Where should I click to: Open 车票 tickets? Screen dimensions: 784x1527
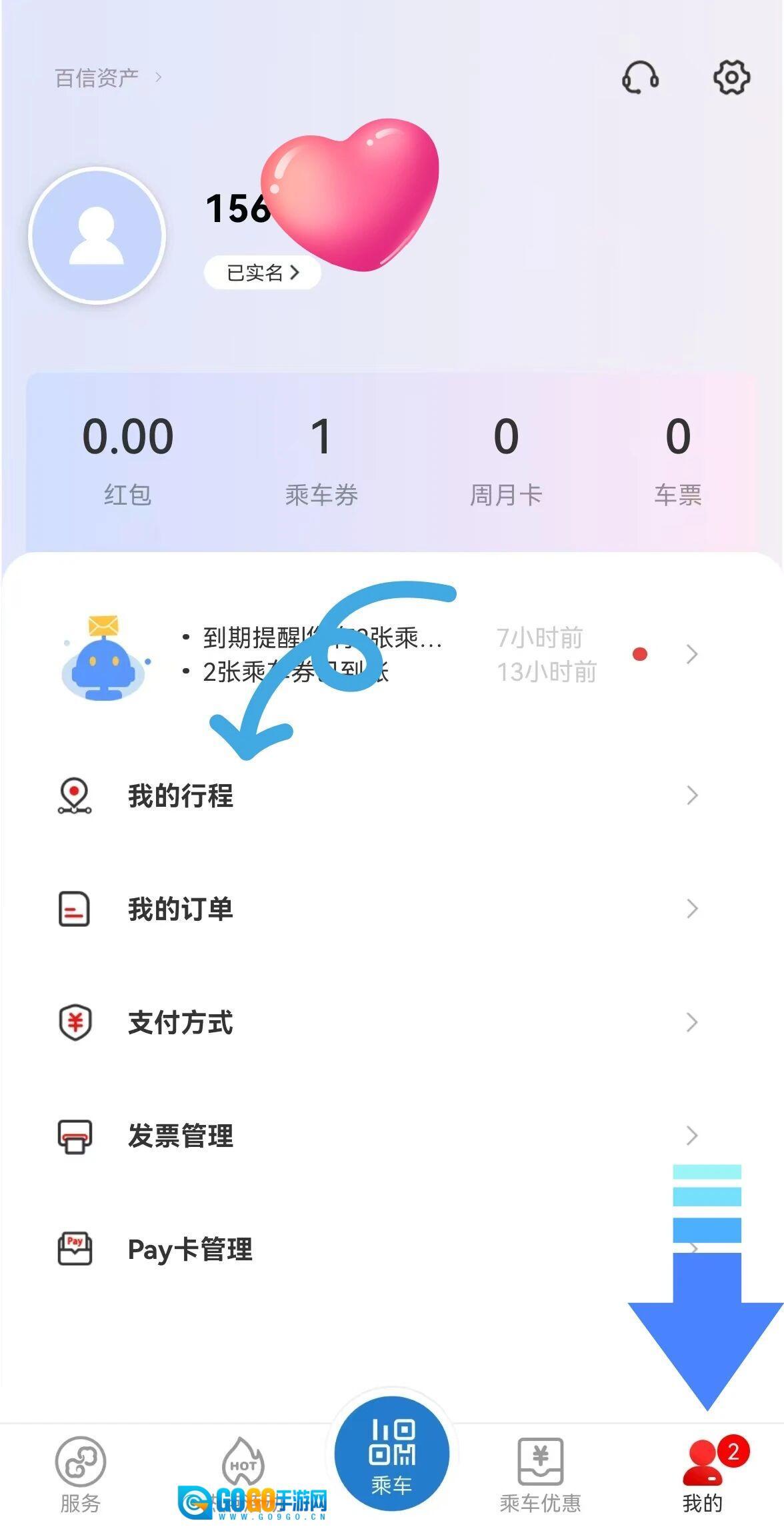(677, 457)
